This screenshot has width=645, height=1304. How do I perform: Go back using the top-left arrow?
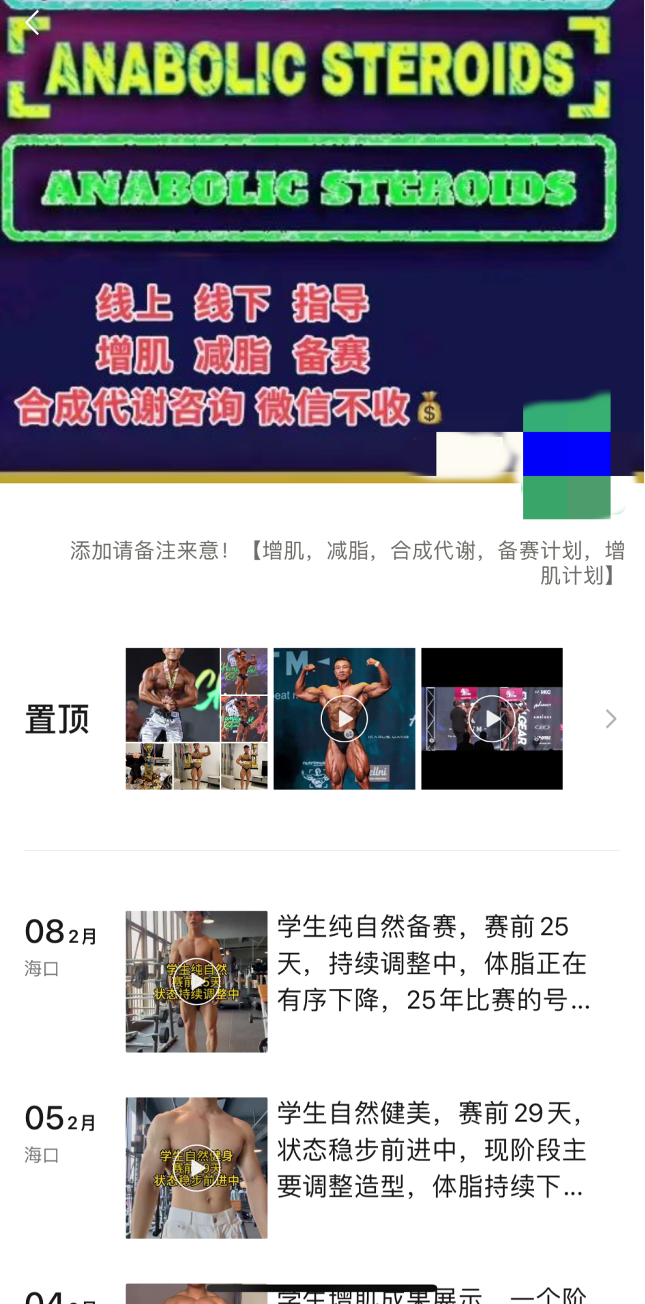click(x=32, y=22)
